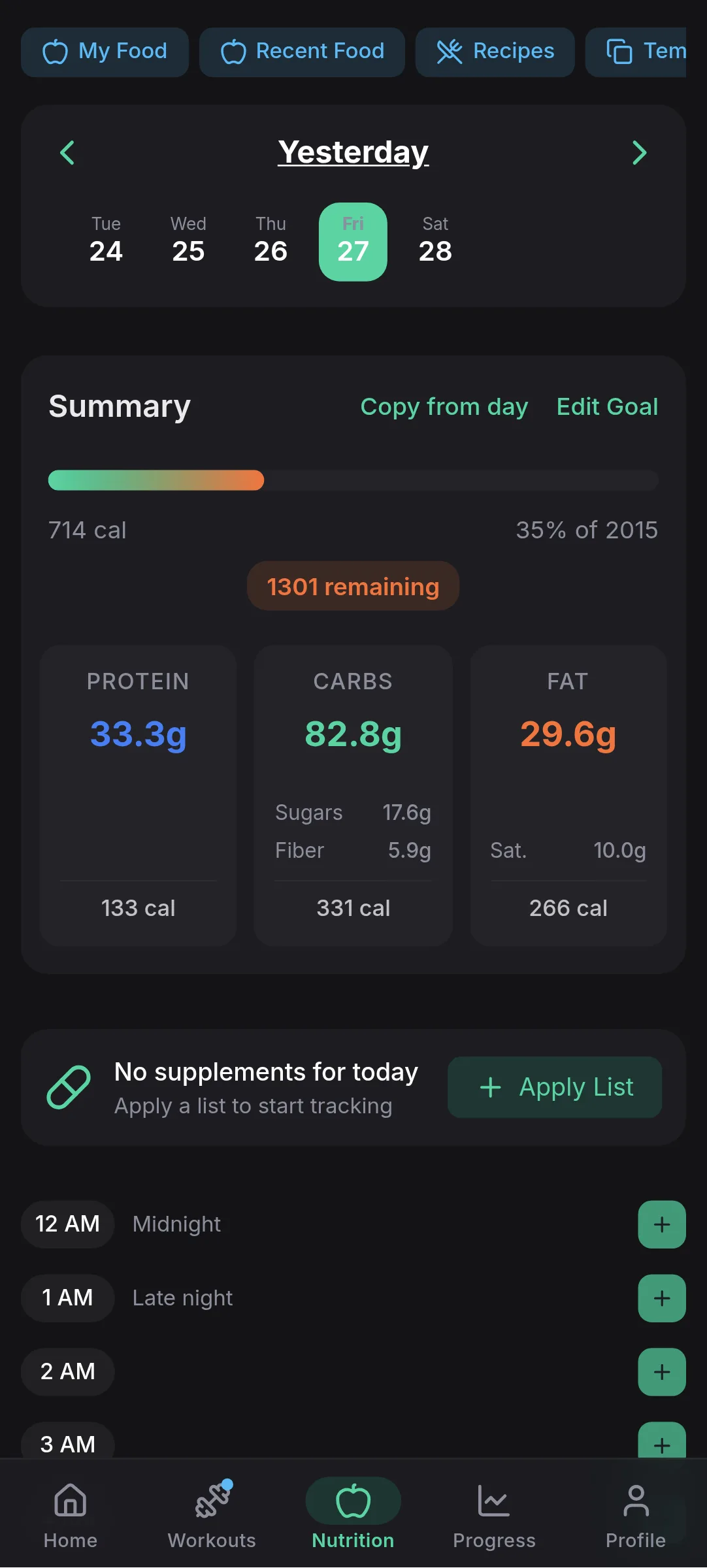This screenshot has width=707, height=1568.
Task: Tap the calorie progress bar
Action: [353, 480]
